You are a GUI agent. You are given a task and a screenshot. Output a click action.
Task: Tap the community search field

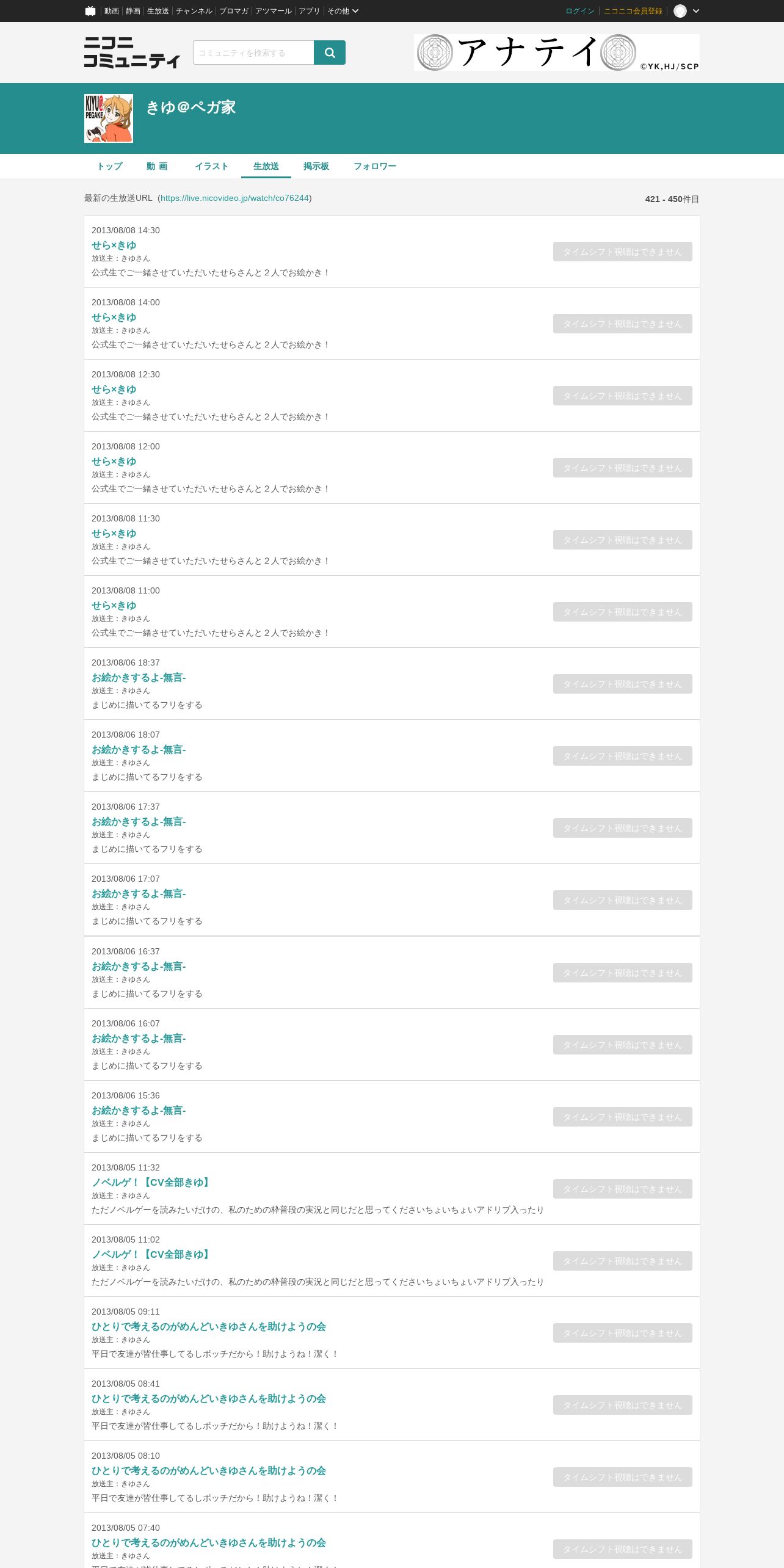[x=253, y=53]
